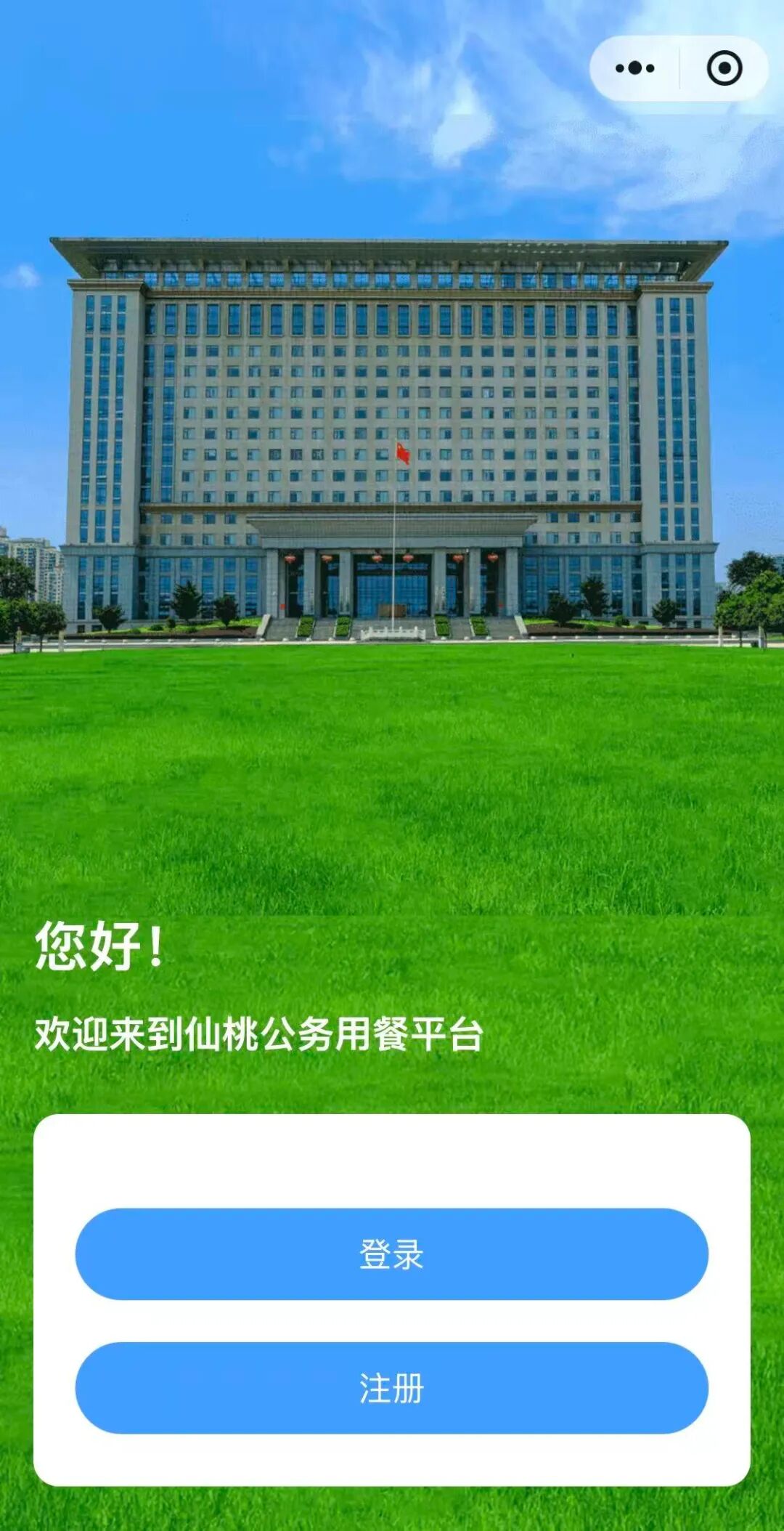Close the mini program with the circle icon

pyautogui.click(x=724, y=68)
